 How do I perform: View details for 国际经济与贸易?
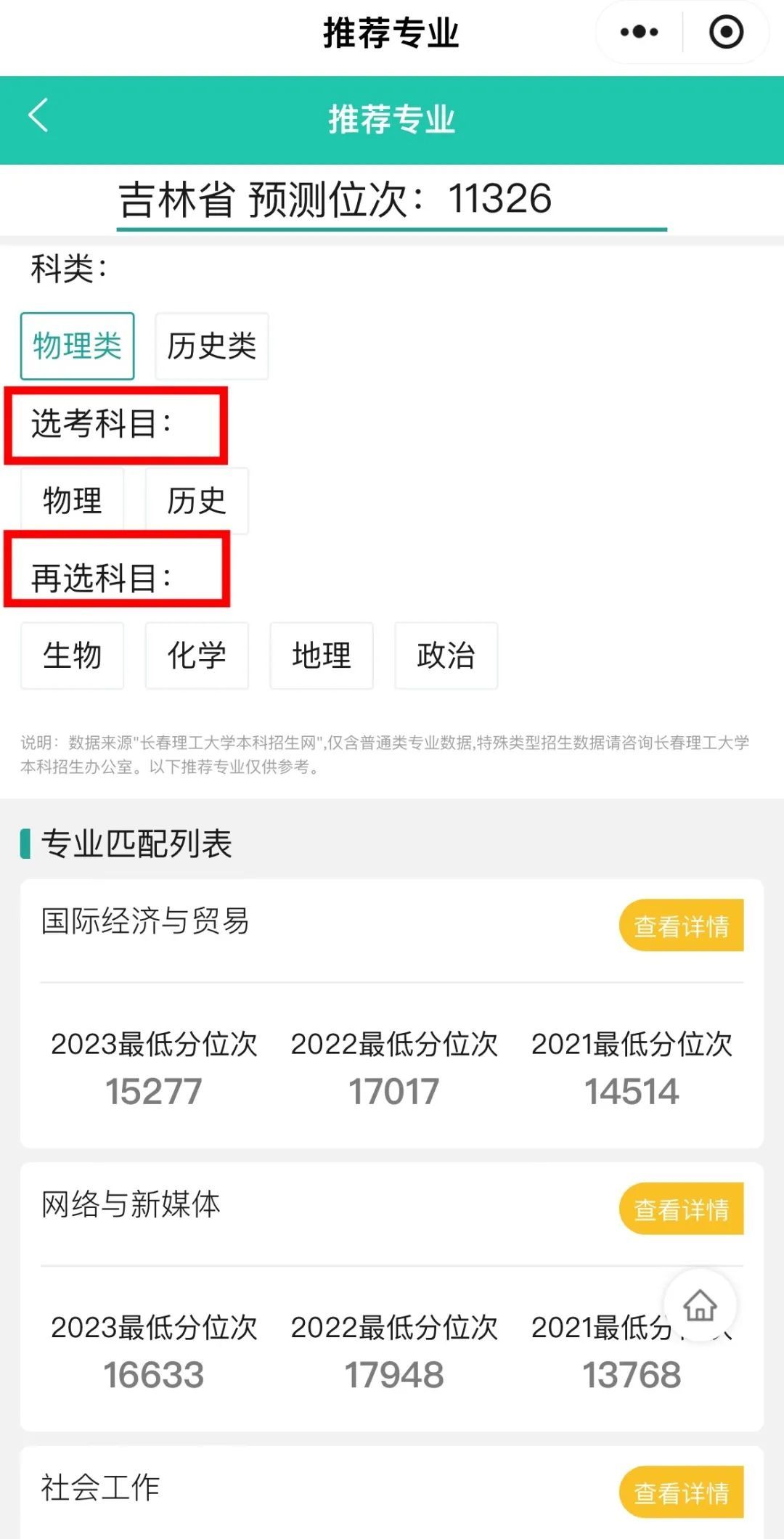point(682,926)
